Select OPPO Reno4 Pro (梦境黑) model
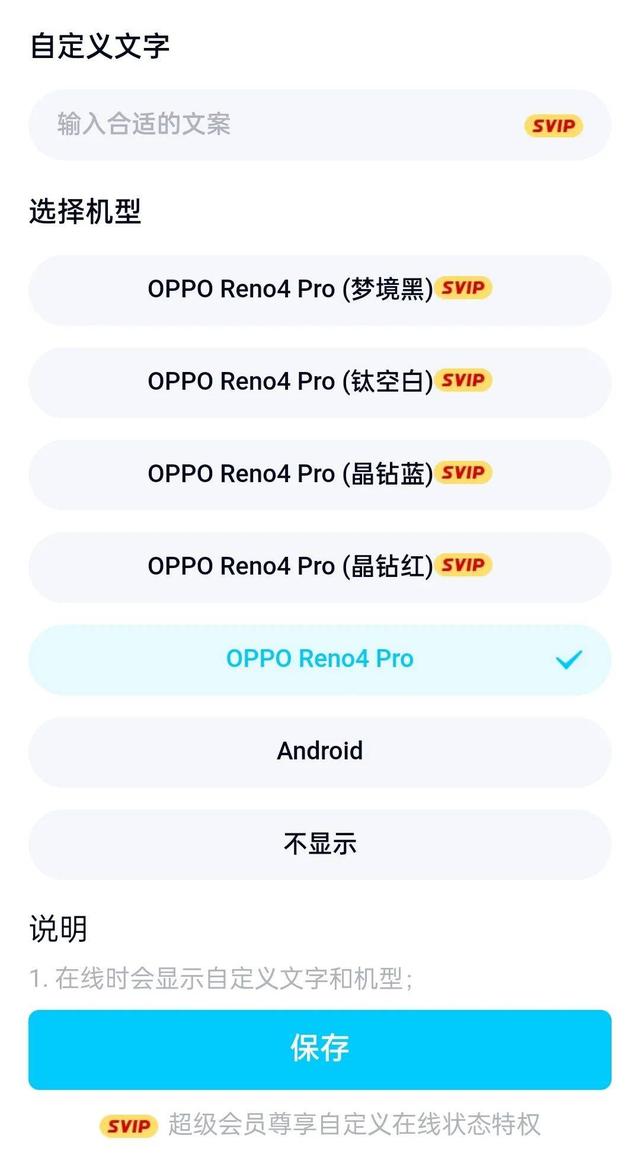 tap(319, 290)
